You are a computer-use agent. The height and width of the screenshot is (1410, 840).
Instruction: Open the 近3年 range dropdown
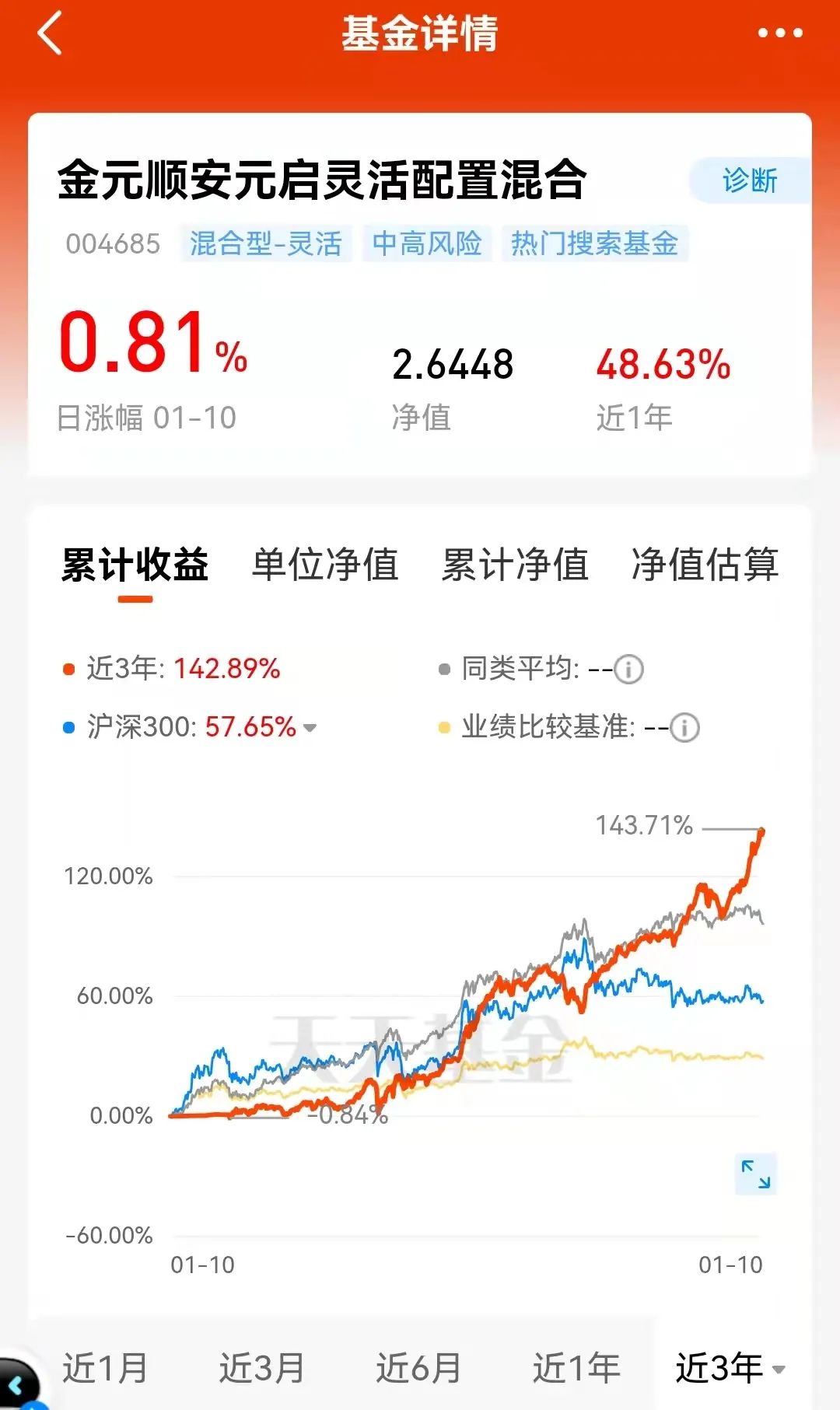[730, 1367]
